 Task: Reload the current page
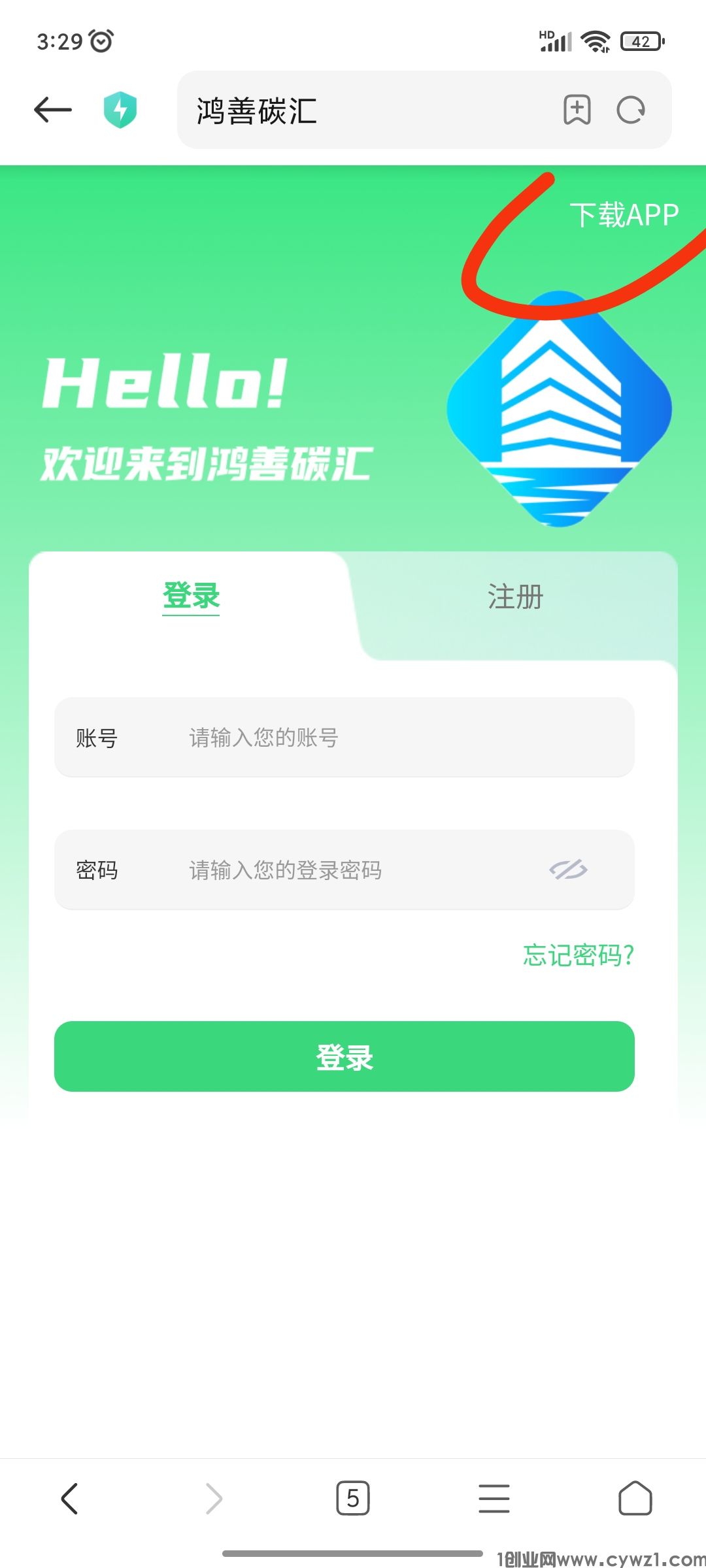[631, 110]
